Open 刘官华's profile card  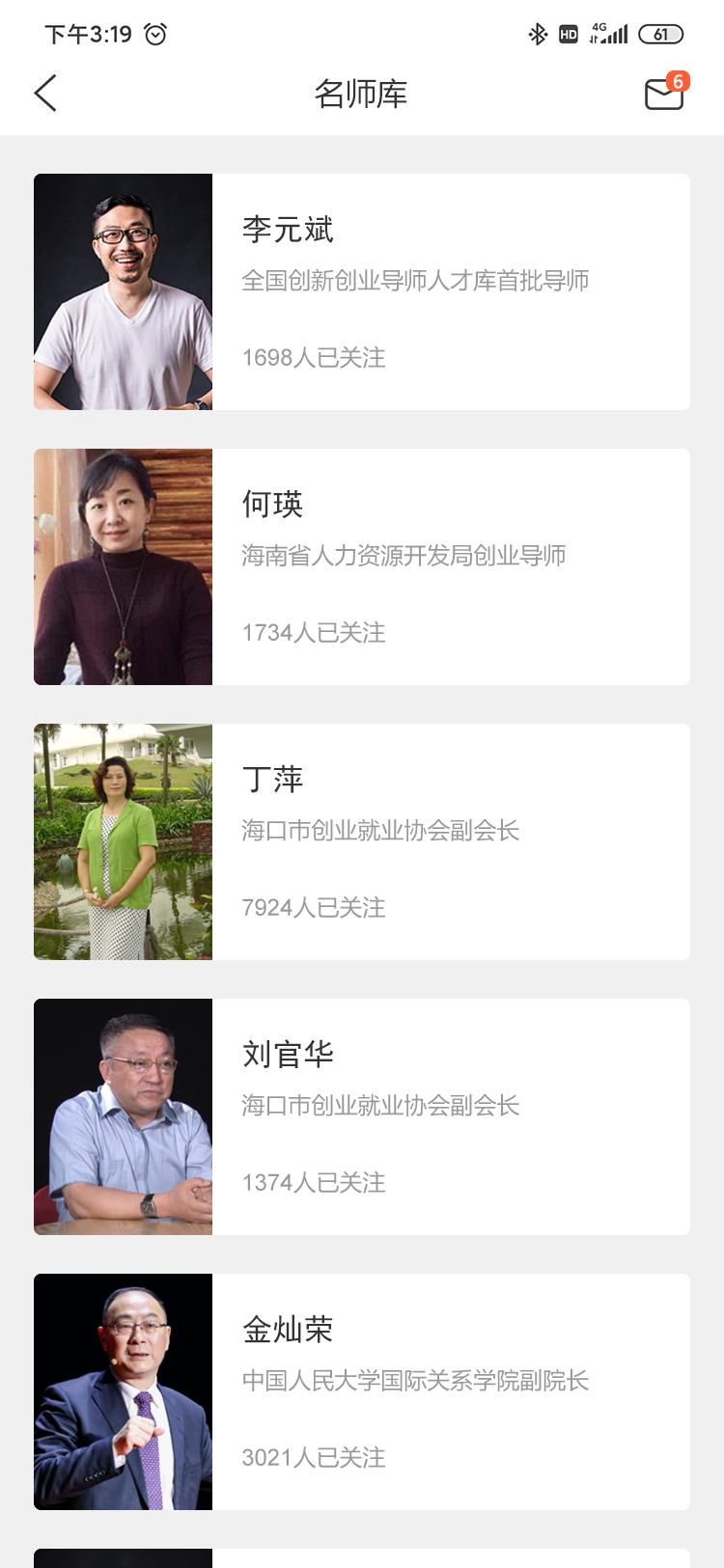(362, 1116)
